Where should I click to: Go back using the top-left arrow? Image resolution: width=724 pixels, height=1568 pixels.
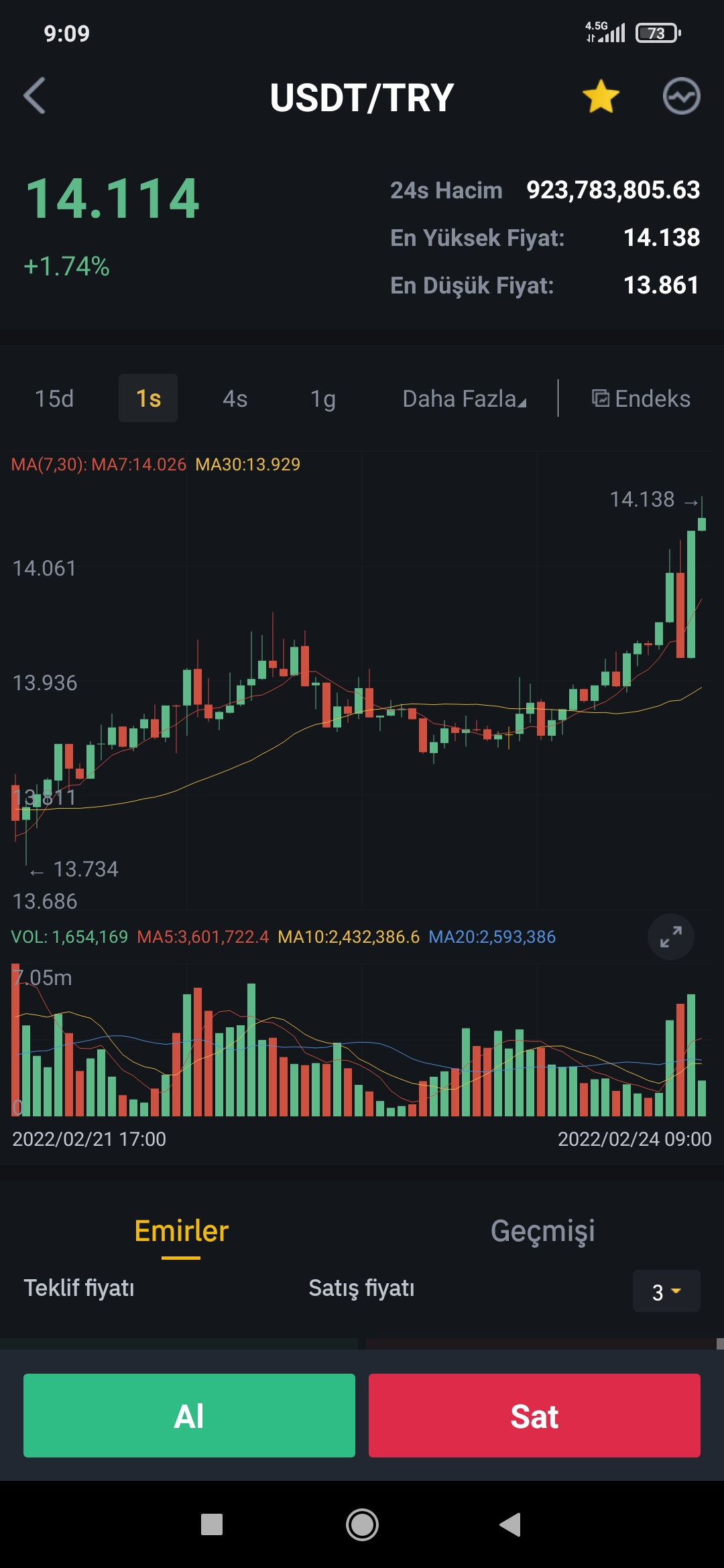point(35,96)
